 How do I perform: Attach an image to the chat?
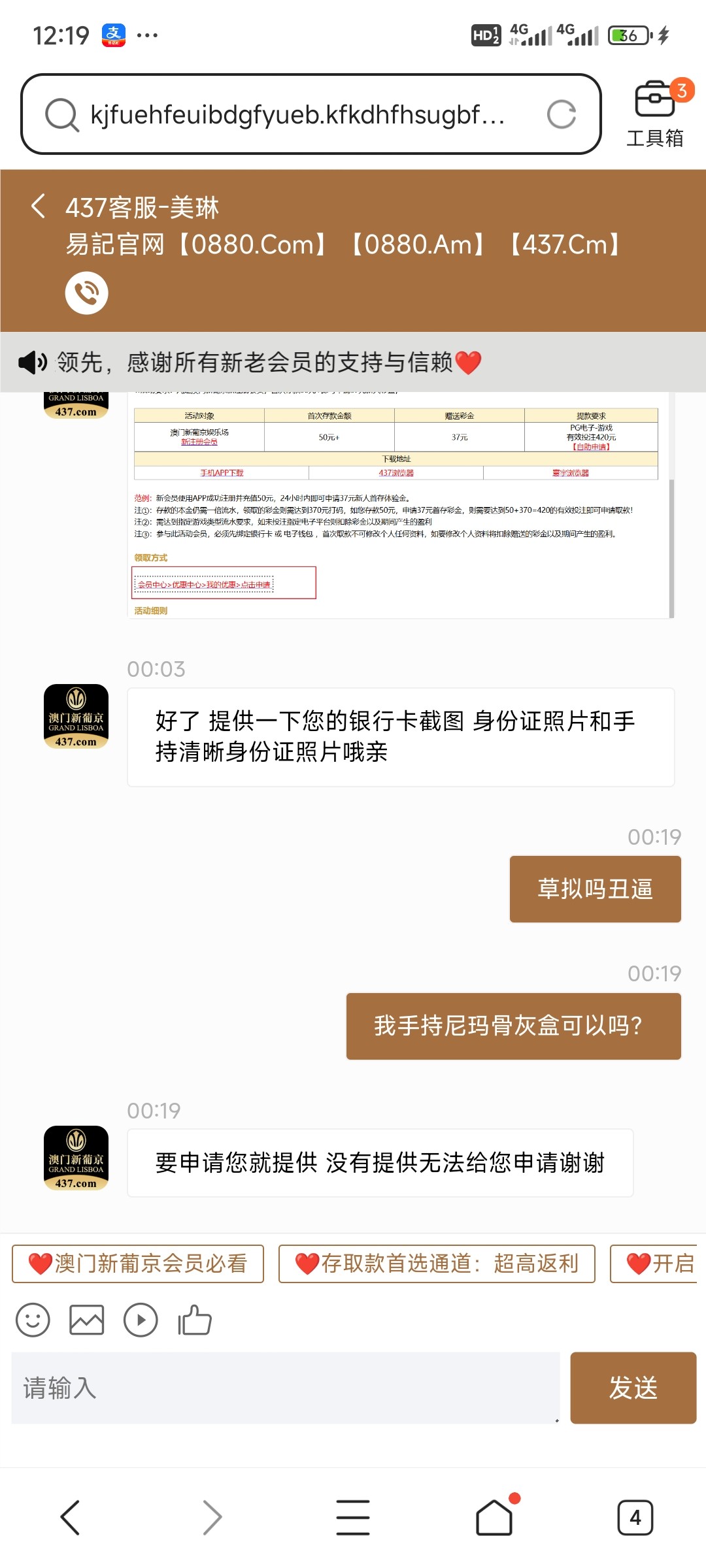[x=87, y=1320]
